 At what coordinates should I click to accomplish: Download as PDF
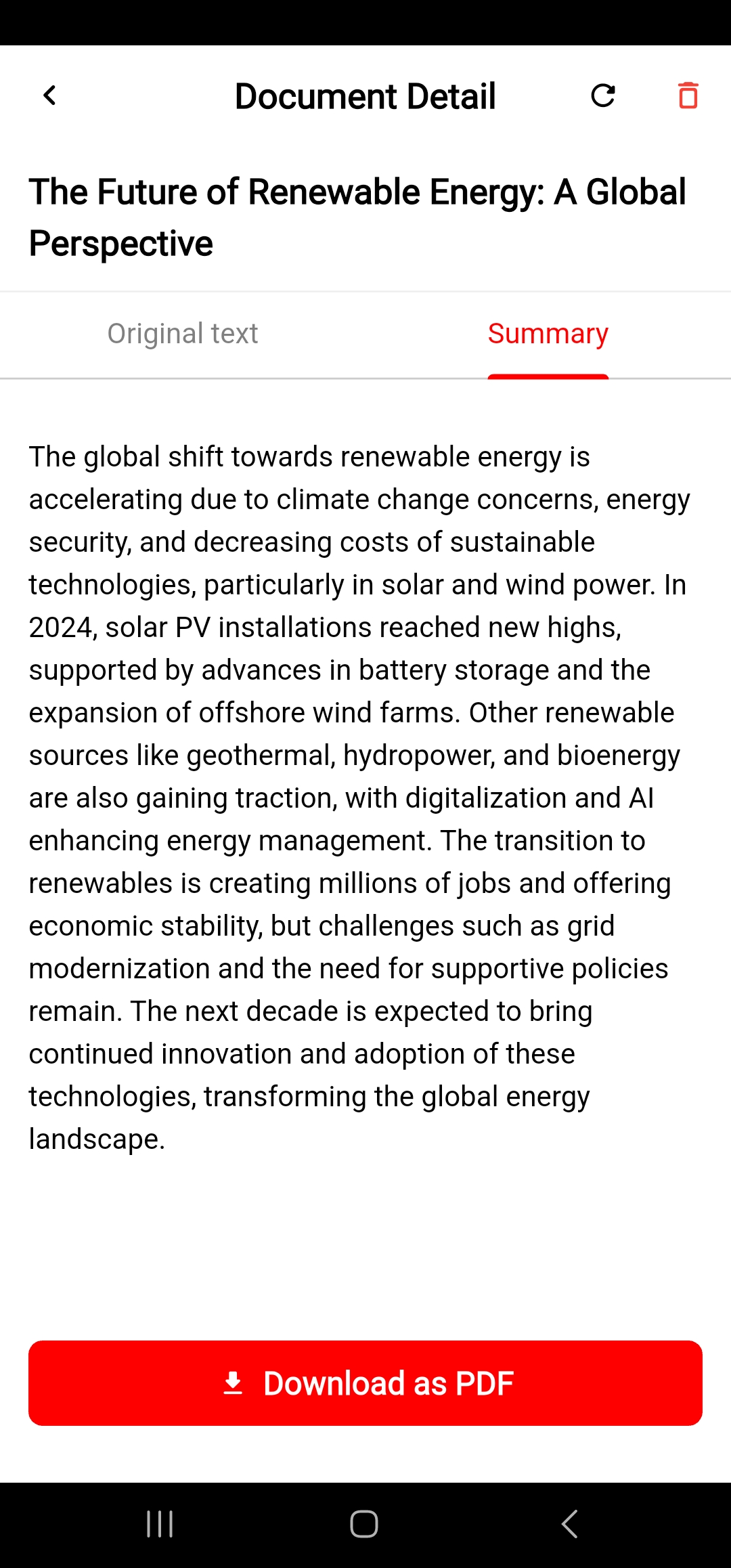click(x=365, y=1383)
